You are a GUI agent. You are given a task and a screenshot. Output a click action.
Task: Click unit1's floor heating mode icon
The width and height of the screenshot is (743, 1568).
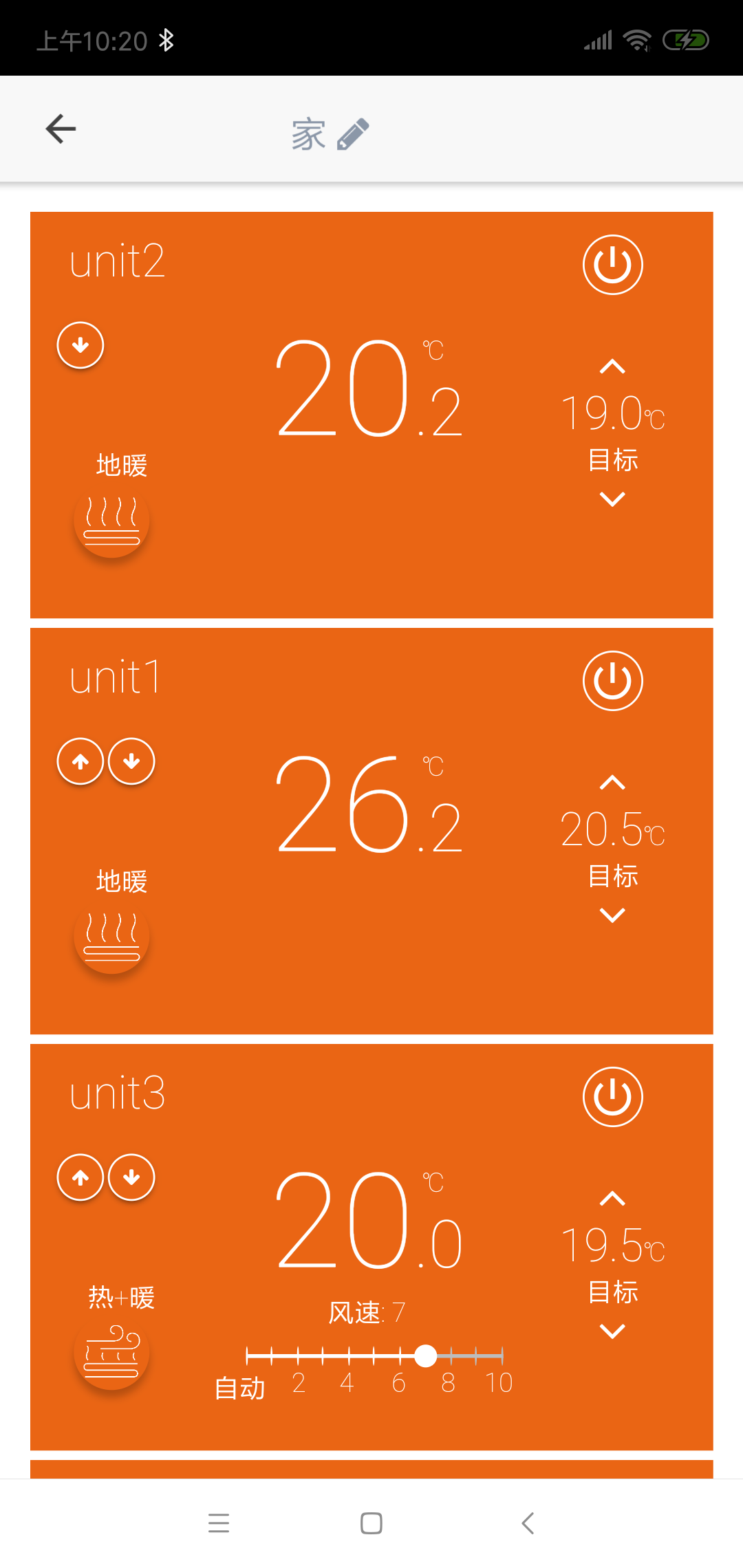coord(111,938)
